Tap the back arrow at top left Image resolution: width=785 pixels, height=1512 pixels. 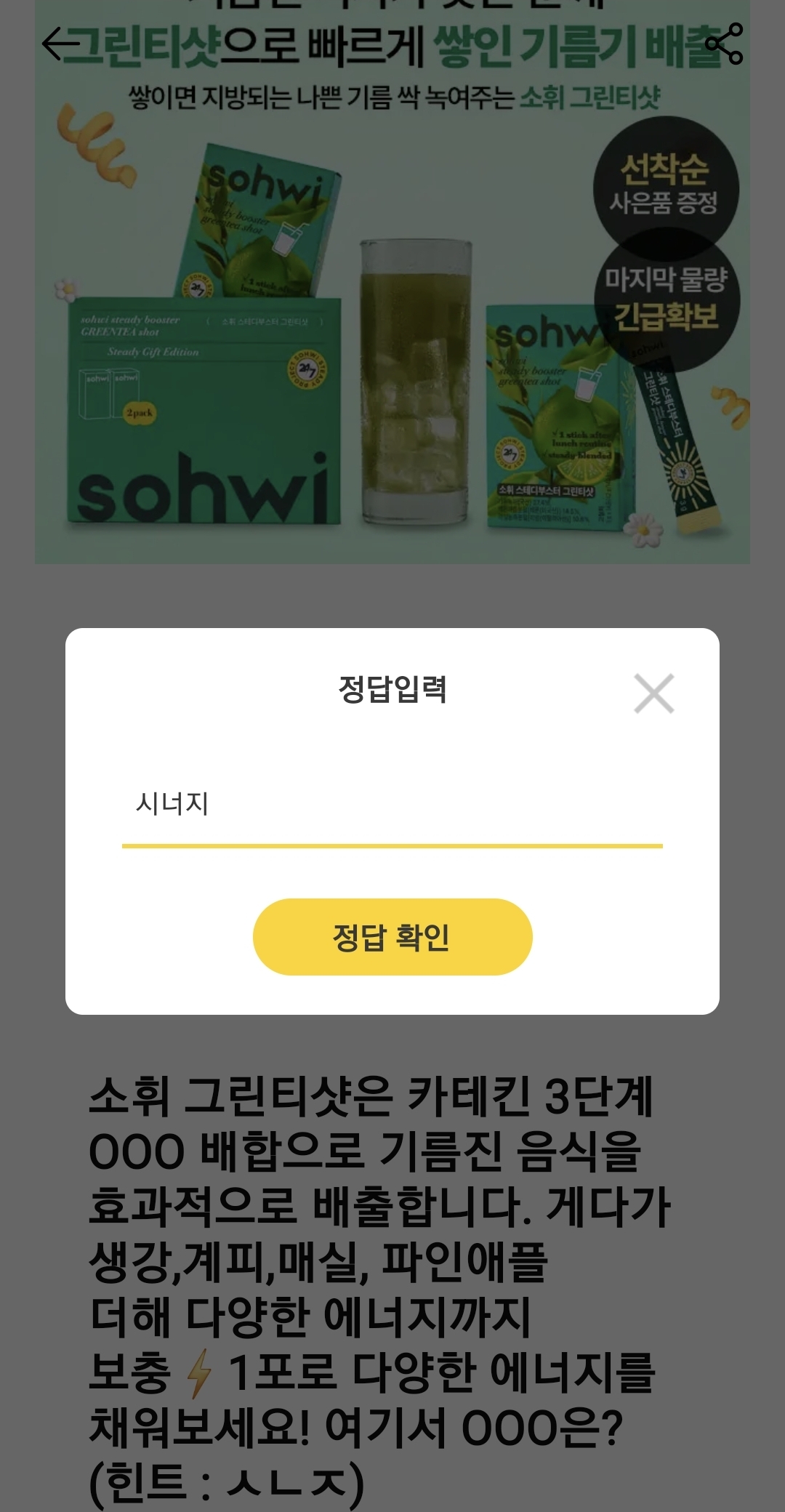(60, 45)
